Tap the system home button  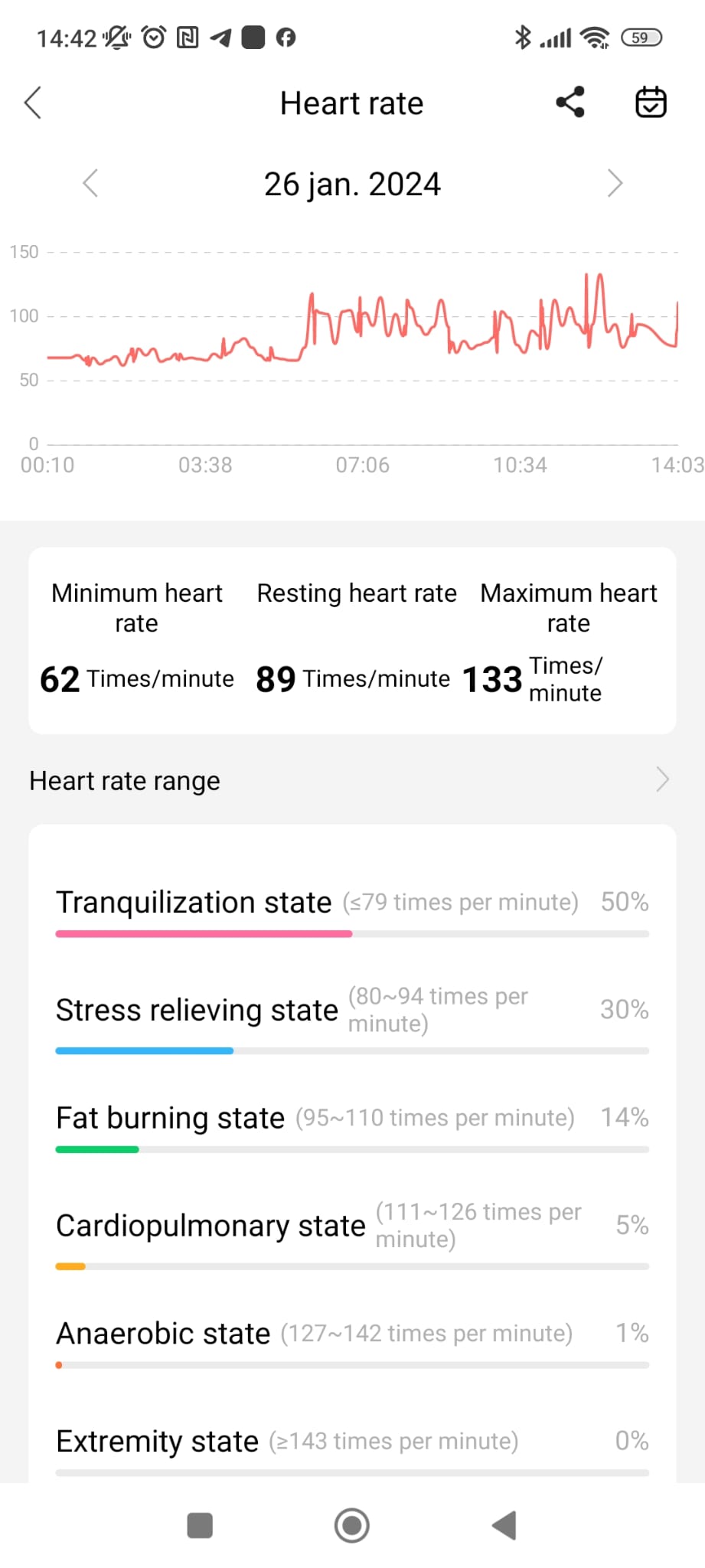[352, 1525]
